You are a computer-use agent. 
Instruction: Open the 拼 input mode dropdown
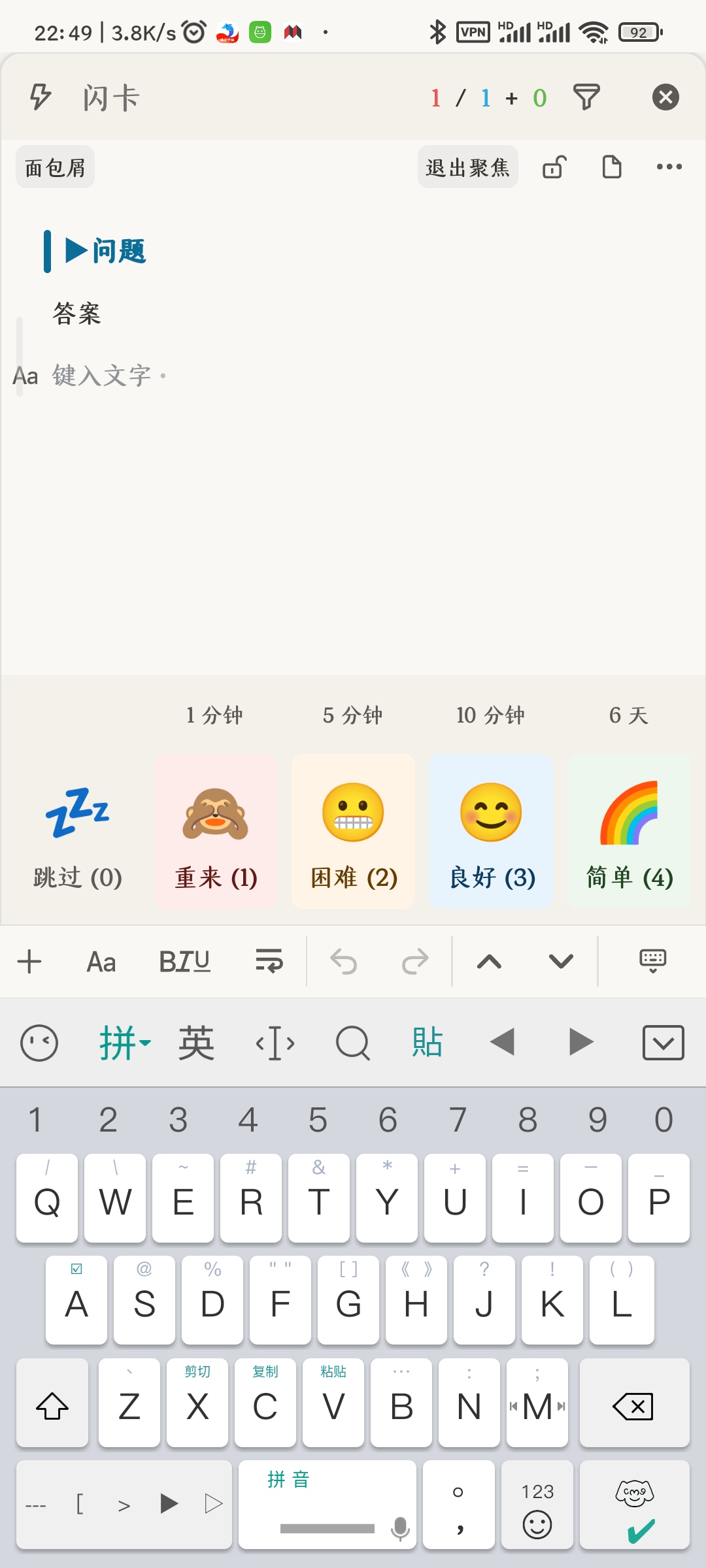(x=126, y=1043)
